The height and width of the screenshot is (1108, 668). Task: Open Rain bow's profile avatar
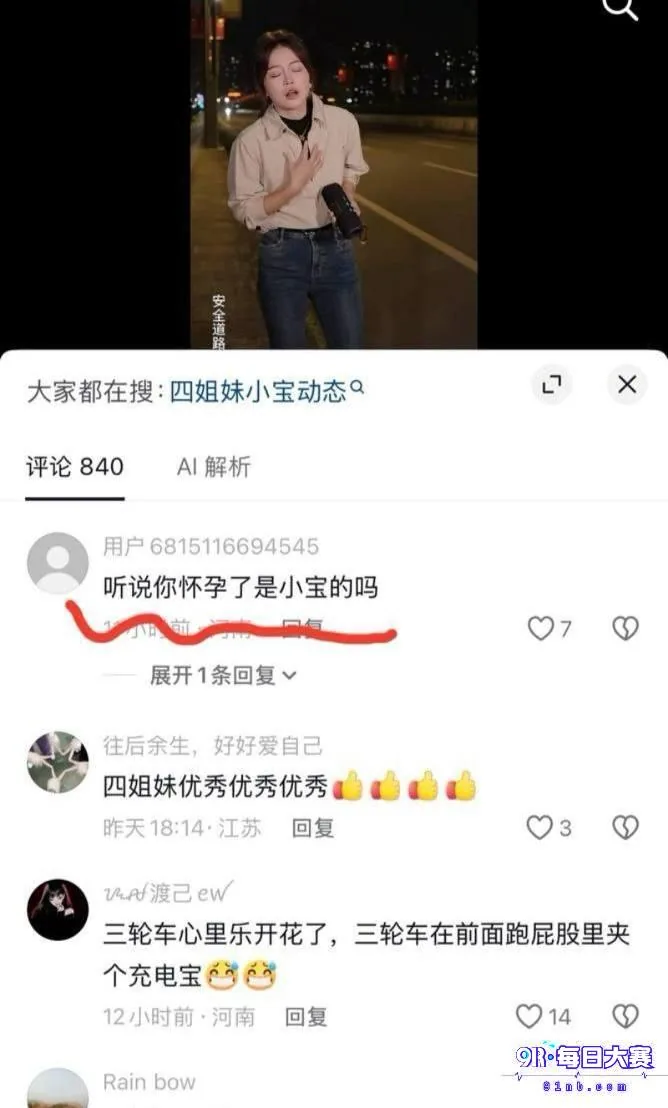click(x=58, y=1088)
